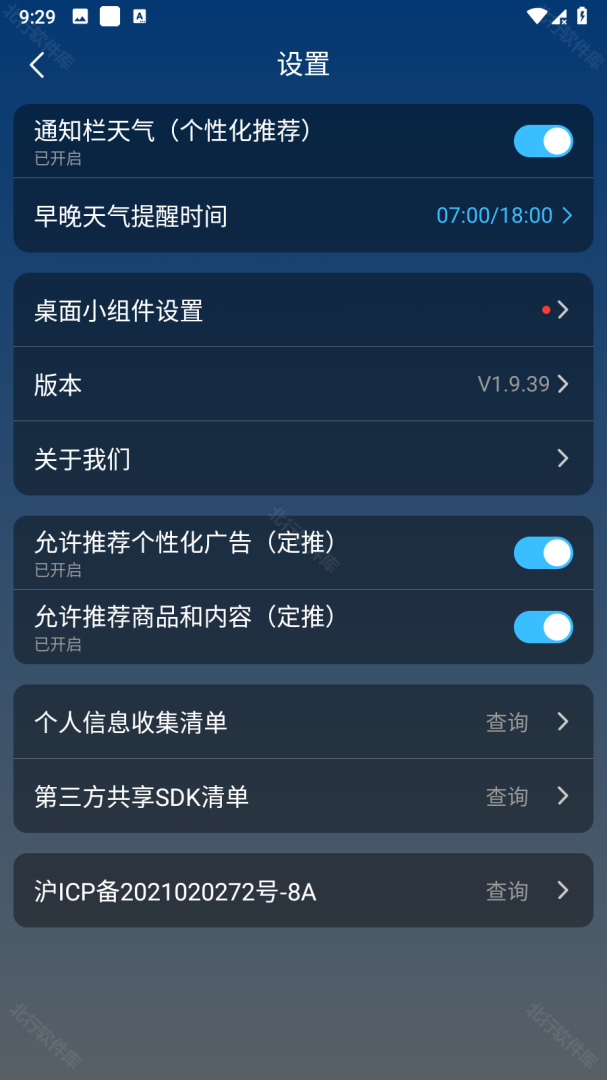The width and height of the screenshot is (607, 1080).
Task: Turn off 通知栏天气 switch
Action: 543,141
